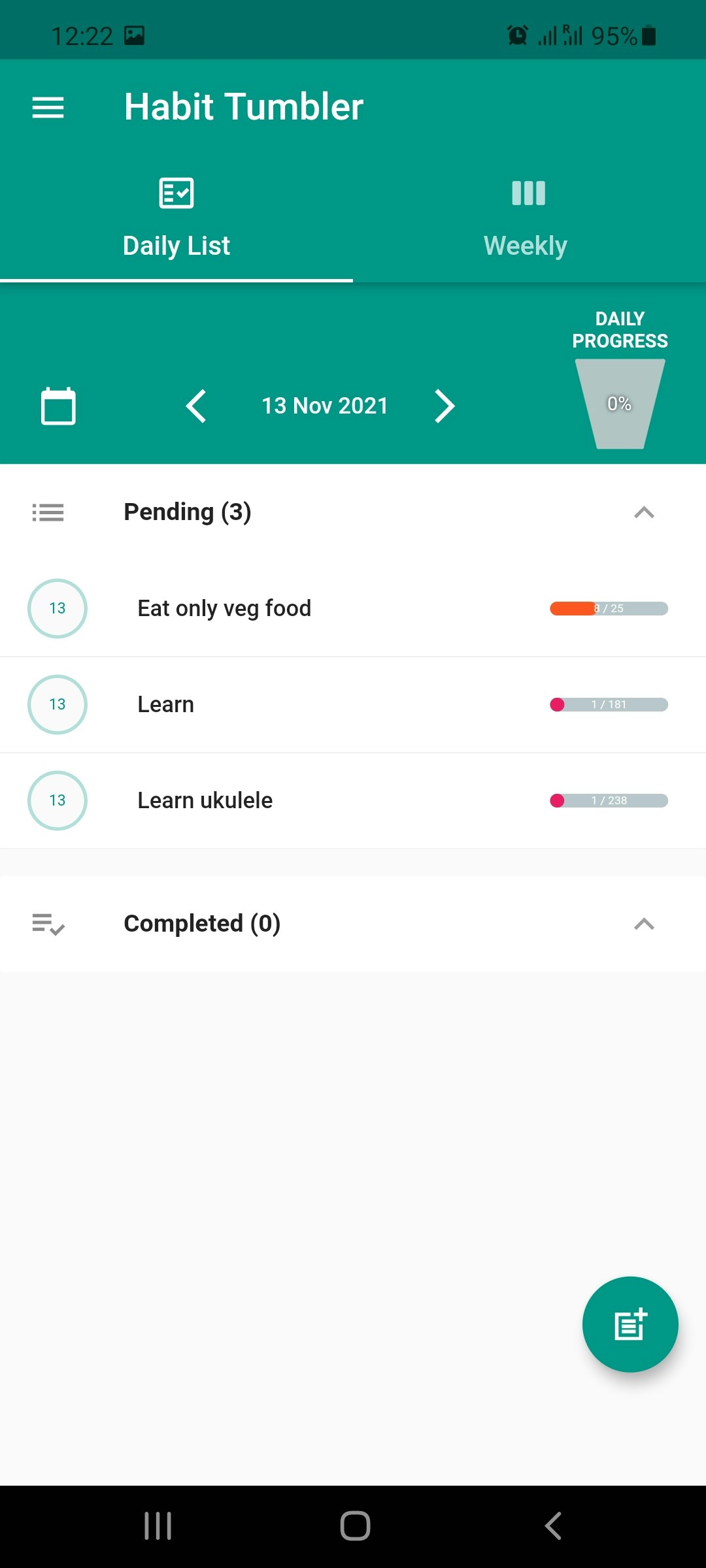Click the Completed checklist icon
Image resolution: width=706 pixels, height=1568 pixels.
click(x=48, y=924)
